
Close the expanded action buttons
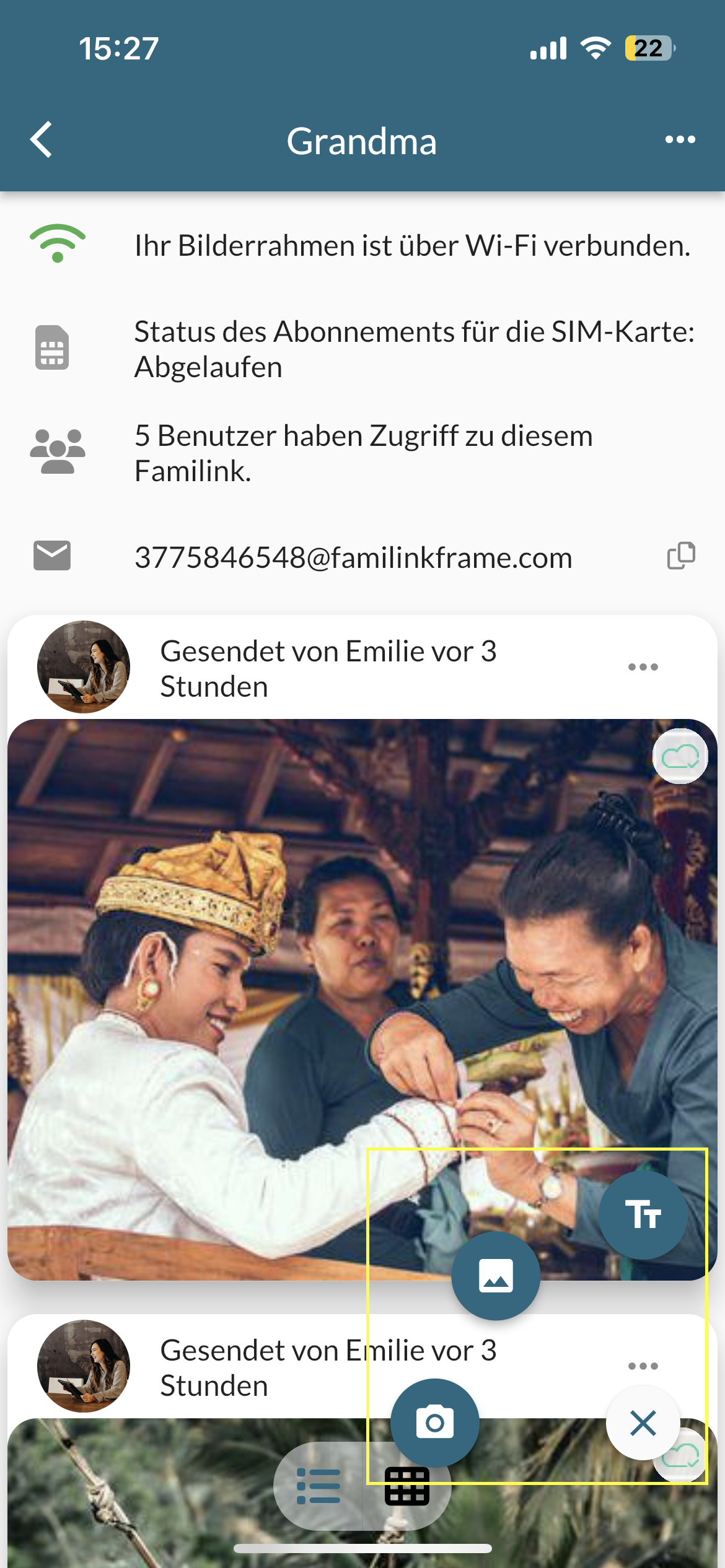pos(643,1423)
